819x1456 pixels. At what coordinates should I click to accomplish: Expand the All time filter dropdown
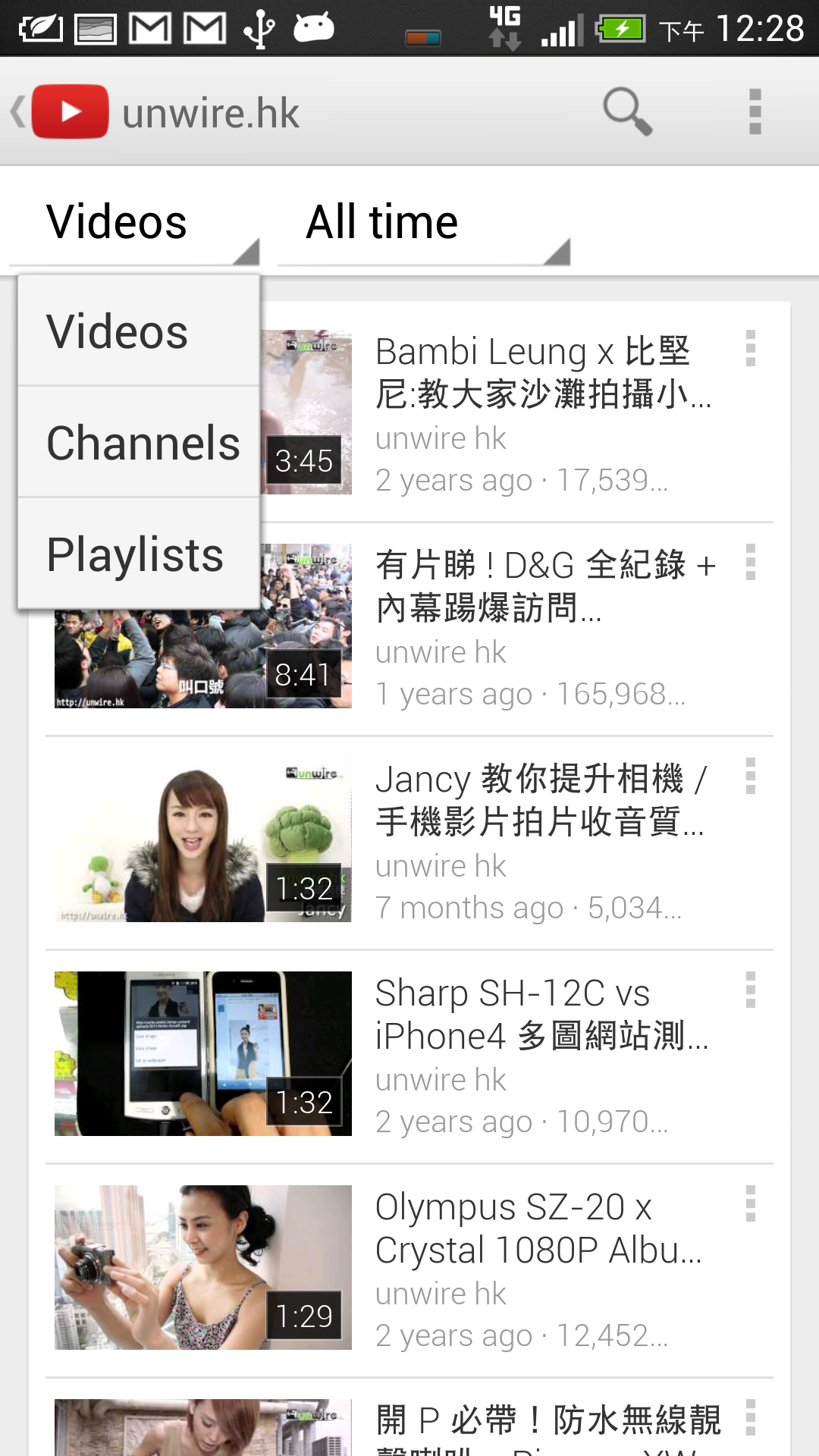pos(423,224)
